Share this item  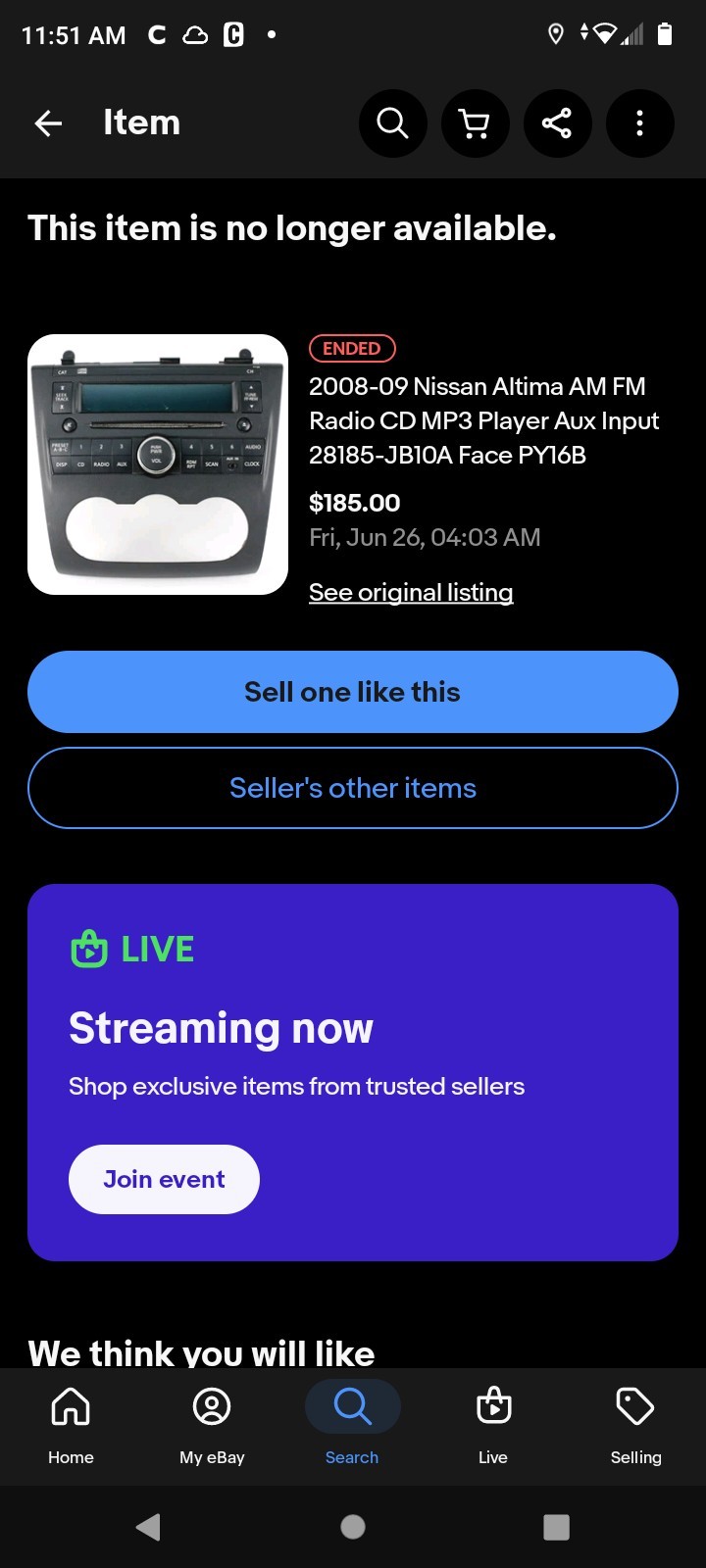point(557,123)
